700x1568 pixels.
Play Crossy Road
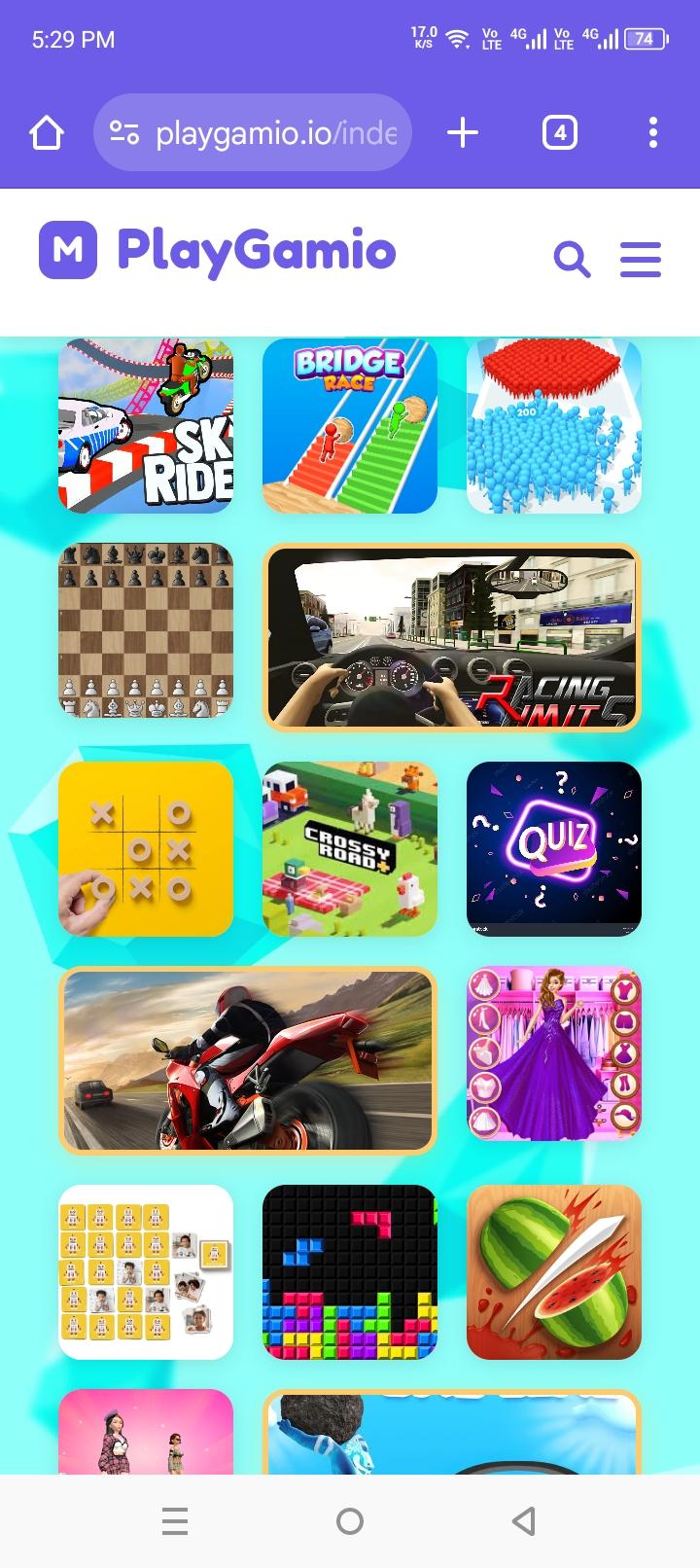click(x=350, y=849)
